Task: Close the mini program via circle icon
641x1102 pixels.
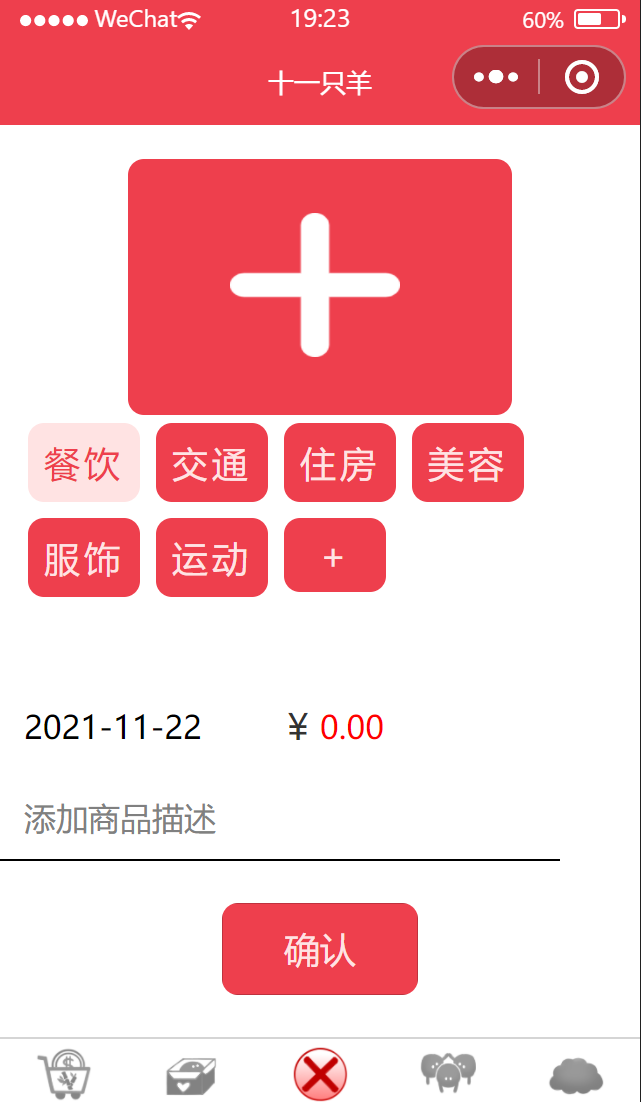Action: pyautogui.click(x=582, y=77)
